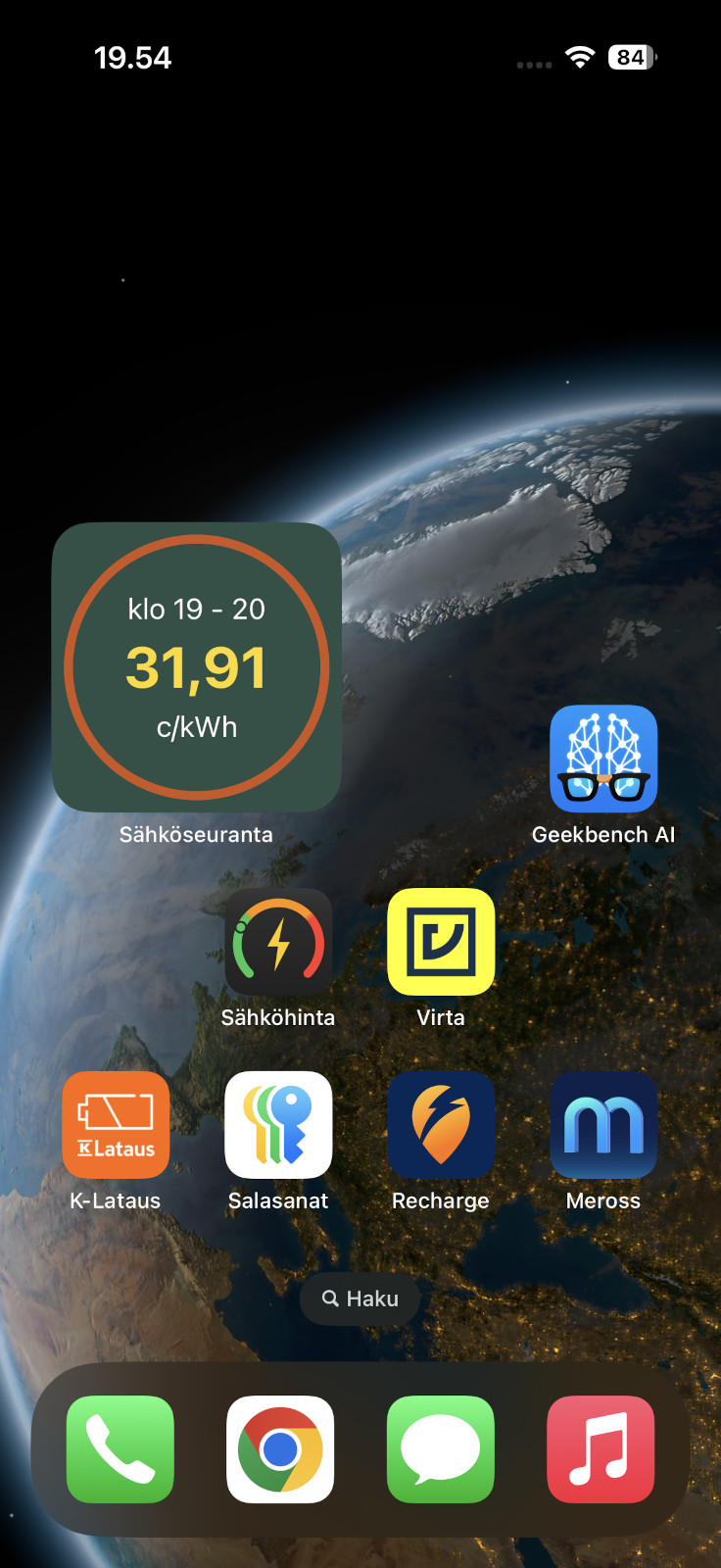The width and height of the screenshot is (721, 1568).
Task: Tap the Haku search pill
Action: 360,1298
